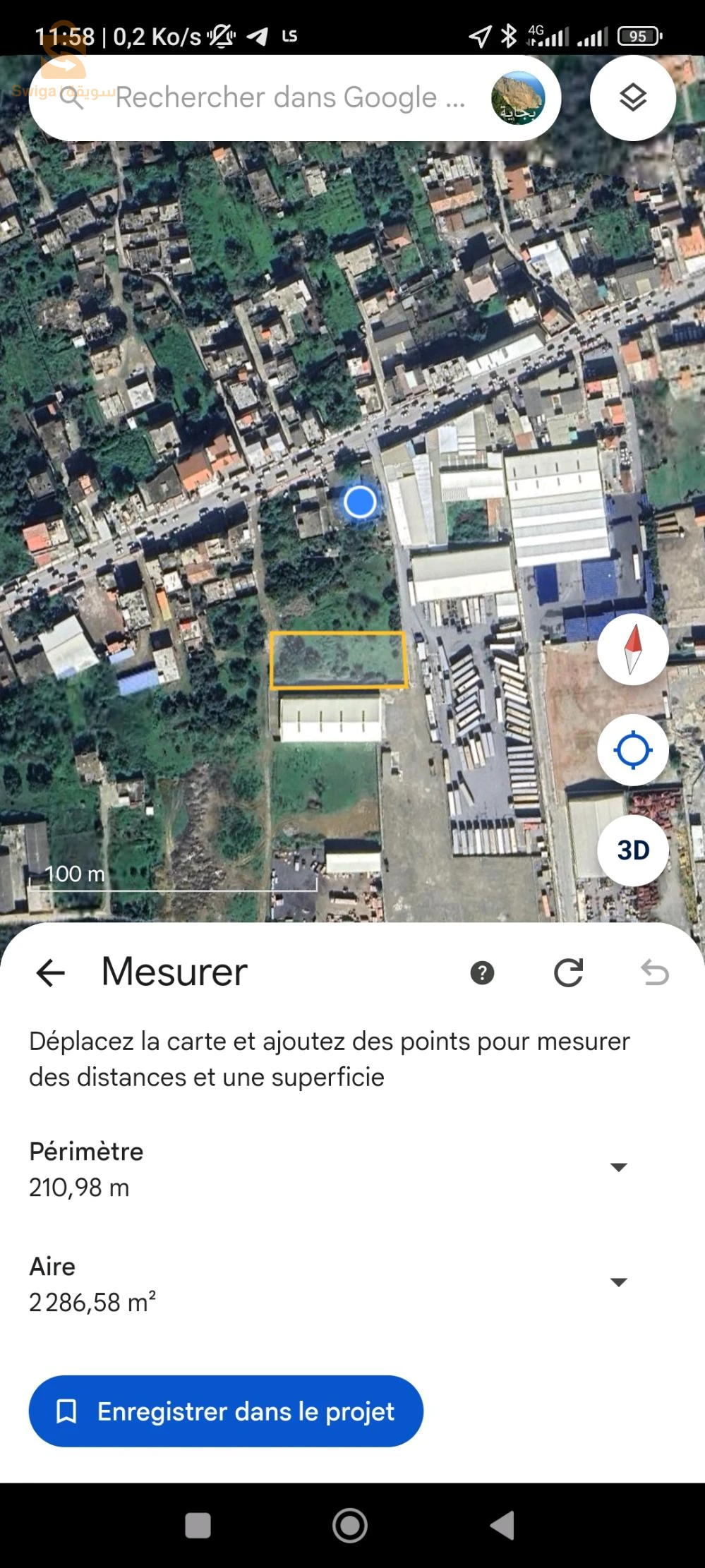Reset map orientation with the compass
This screenshot has height=1568, width=705.
[632, 649]
